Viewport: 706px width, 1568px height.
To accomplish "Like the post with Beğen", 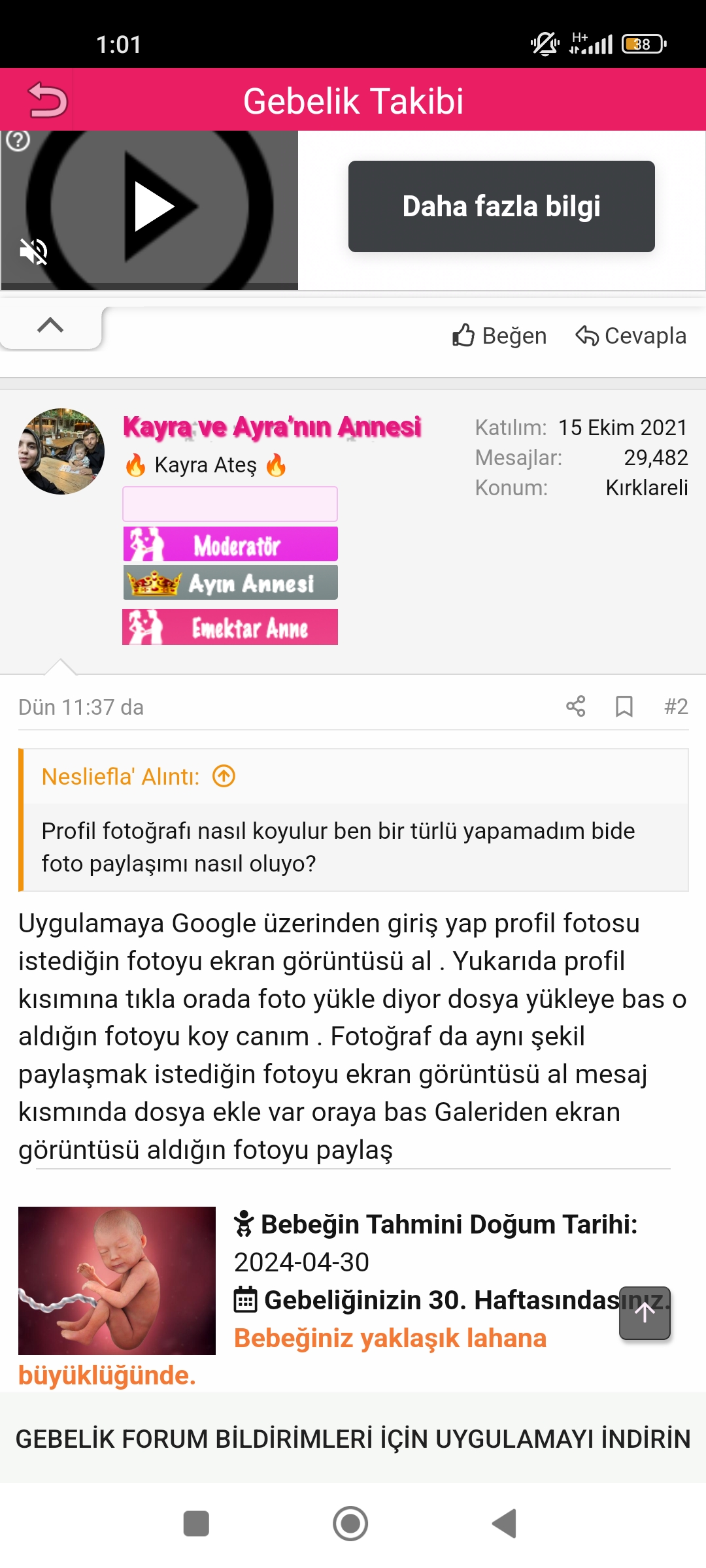I will tap(500, 336).
